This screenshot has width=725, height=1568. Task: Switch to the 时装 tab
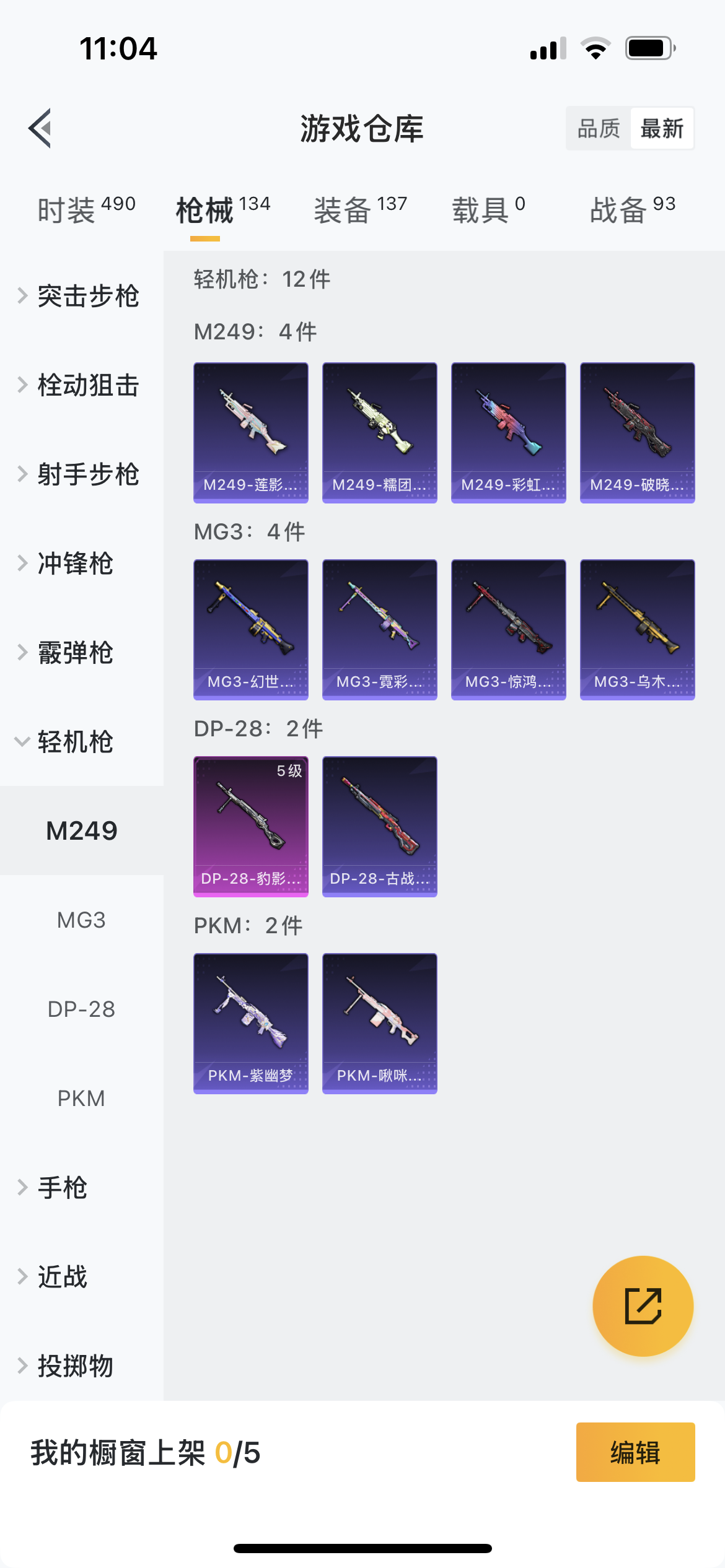click(x=86, y=210)
